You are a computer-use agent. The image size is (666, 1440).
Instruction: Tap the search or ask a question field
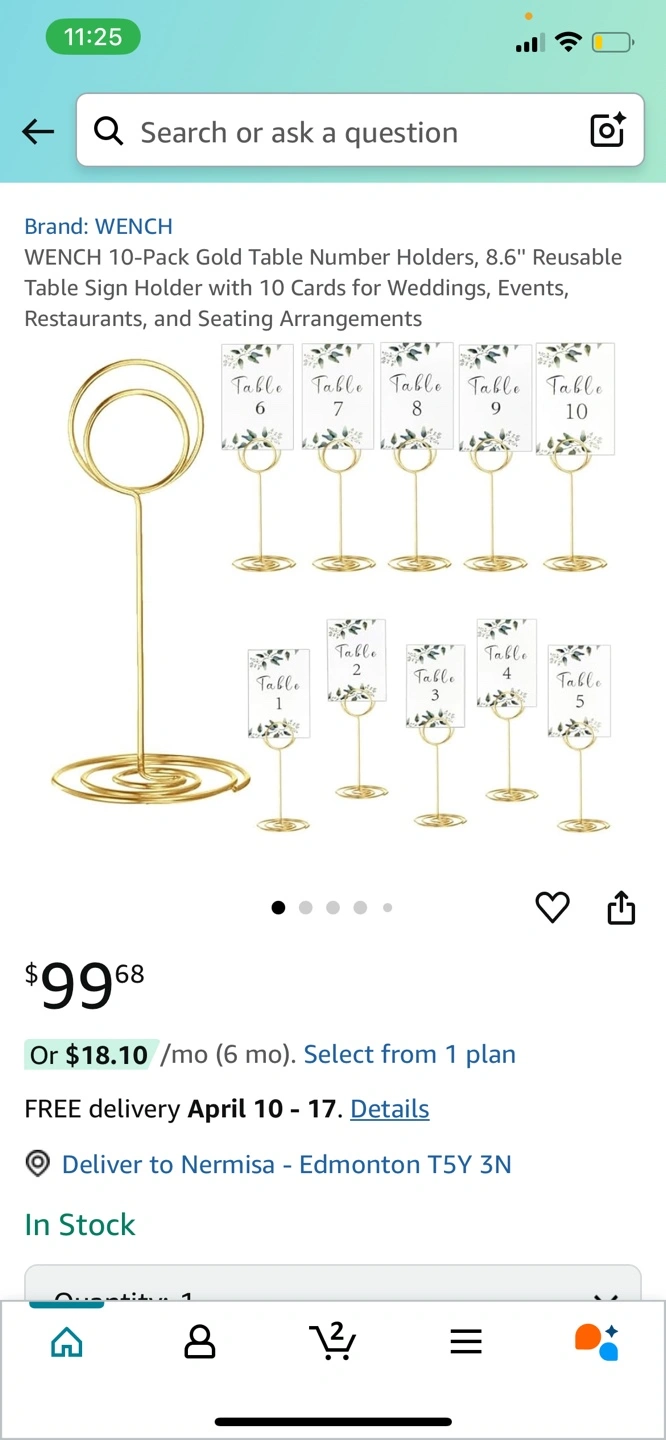[330, 132]
